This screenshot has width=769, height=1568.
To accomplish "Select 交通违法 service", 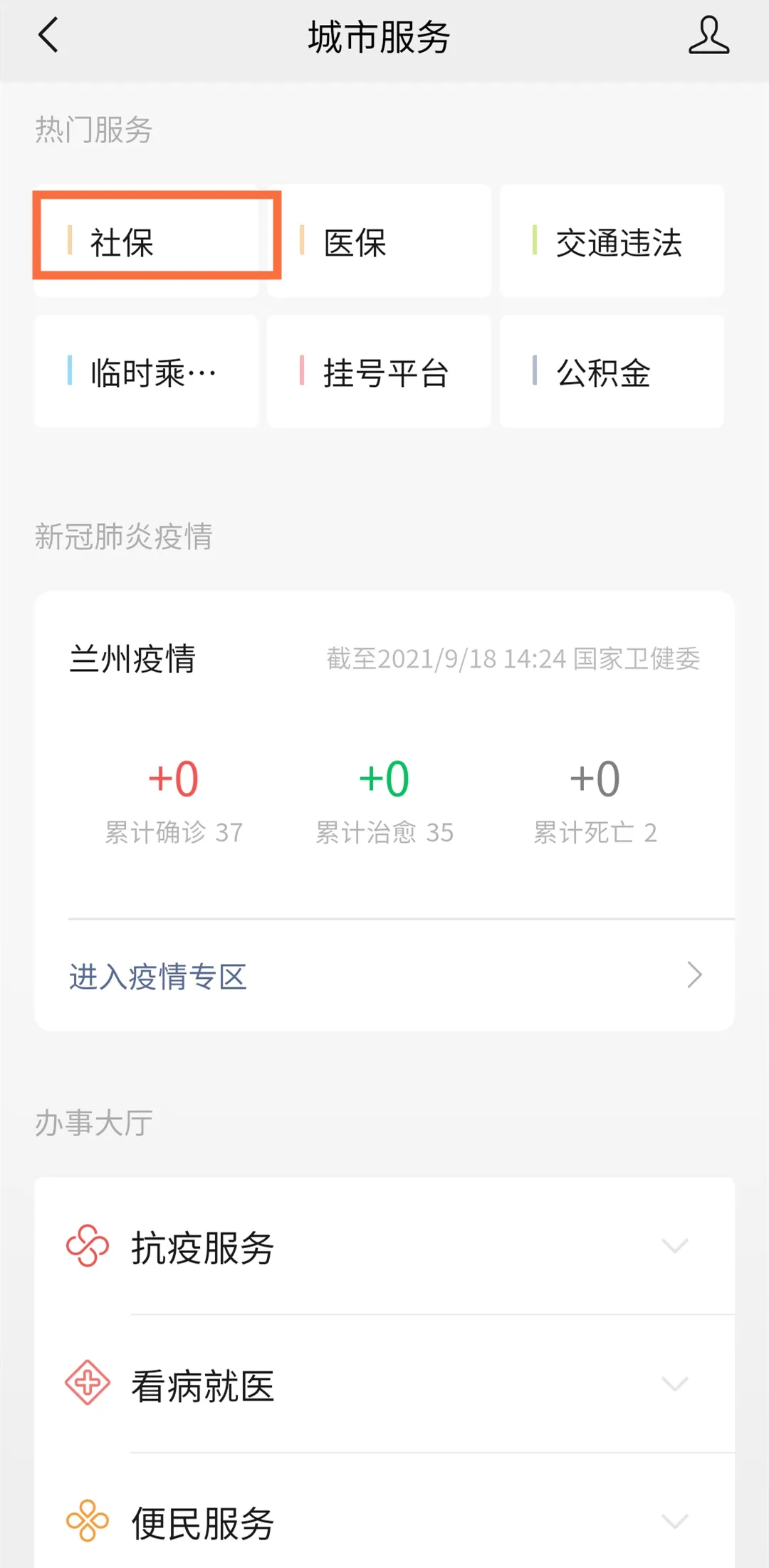I will click(612, 242).
